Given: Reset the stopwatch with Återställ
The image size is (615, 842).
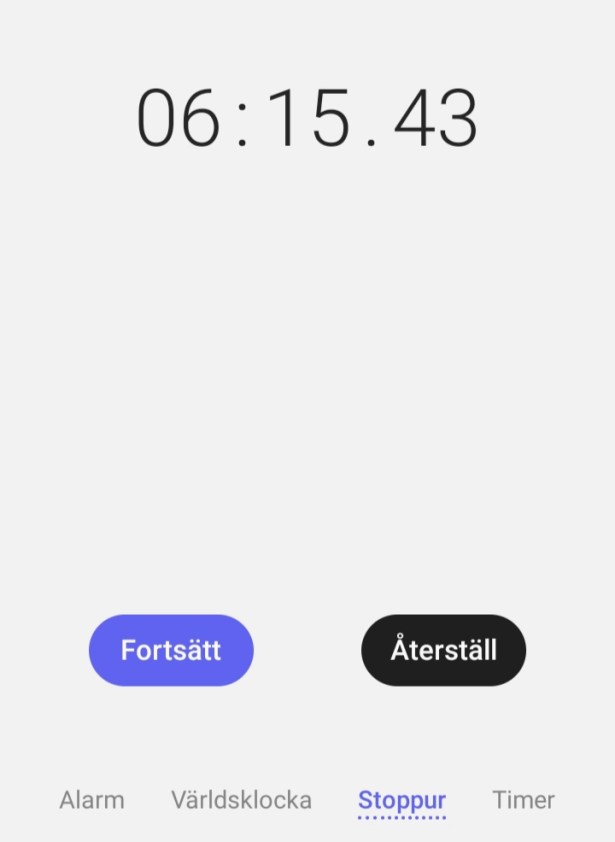Looking at the screenshot, I should click(443, 650).
